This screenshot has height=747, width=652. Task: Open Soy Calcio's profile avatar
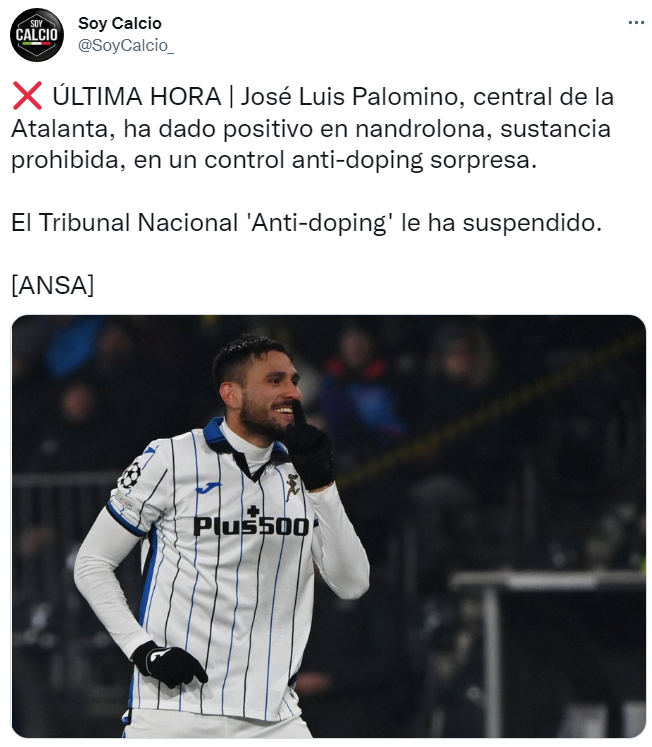coord(37,35)
